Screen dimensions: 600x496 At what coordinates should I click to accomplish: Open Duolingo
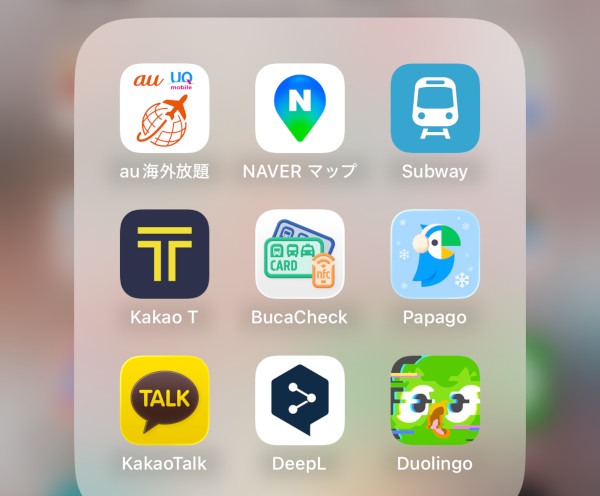[x=434, y=400]
